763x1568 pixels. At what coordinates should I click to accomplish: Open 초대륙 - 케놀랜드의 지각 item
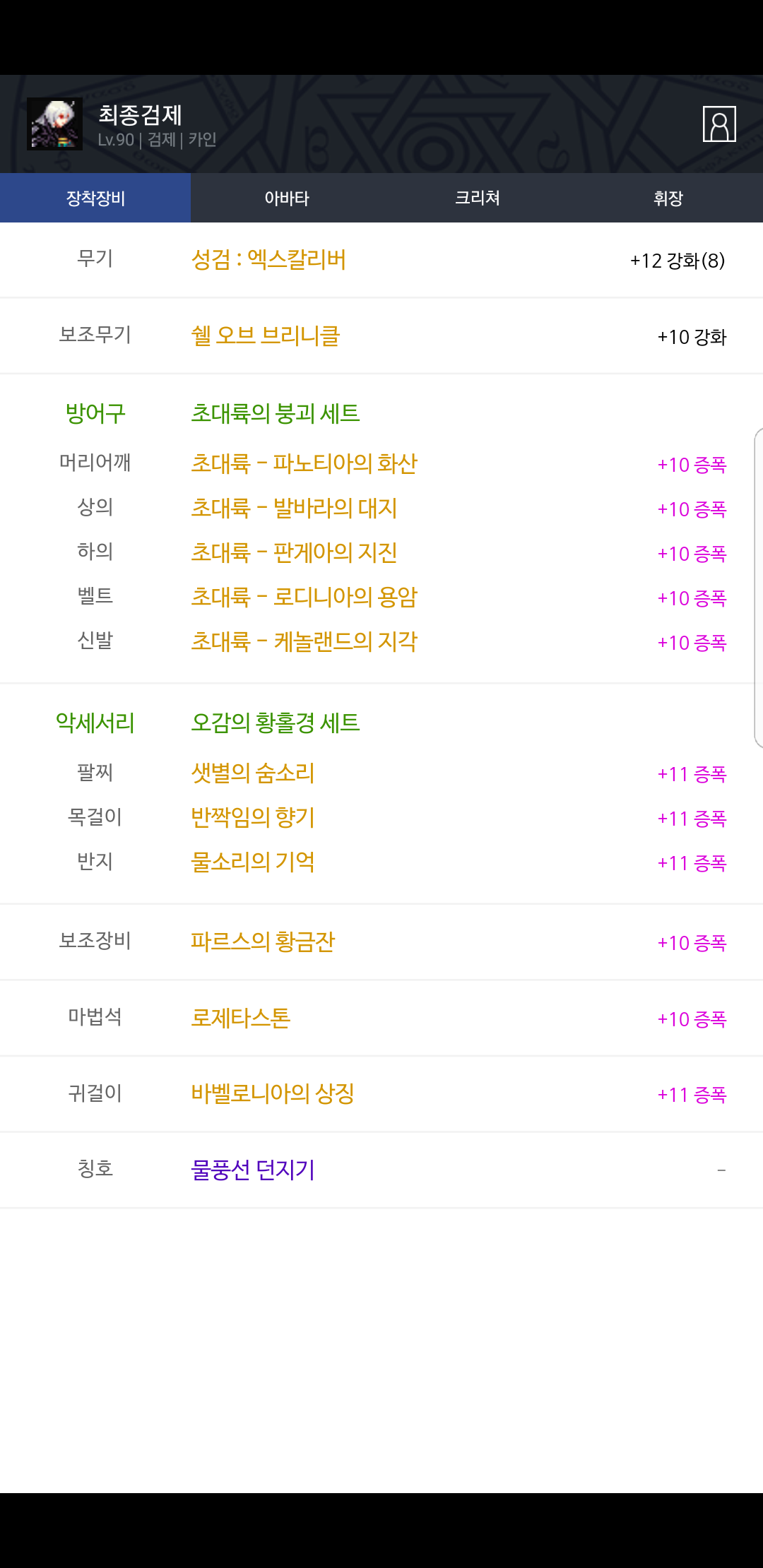[x=304, y=642]
